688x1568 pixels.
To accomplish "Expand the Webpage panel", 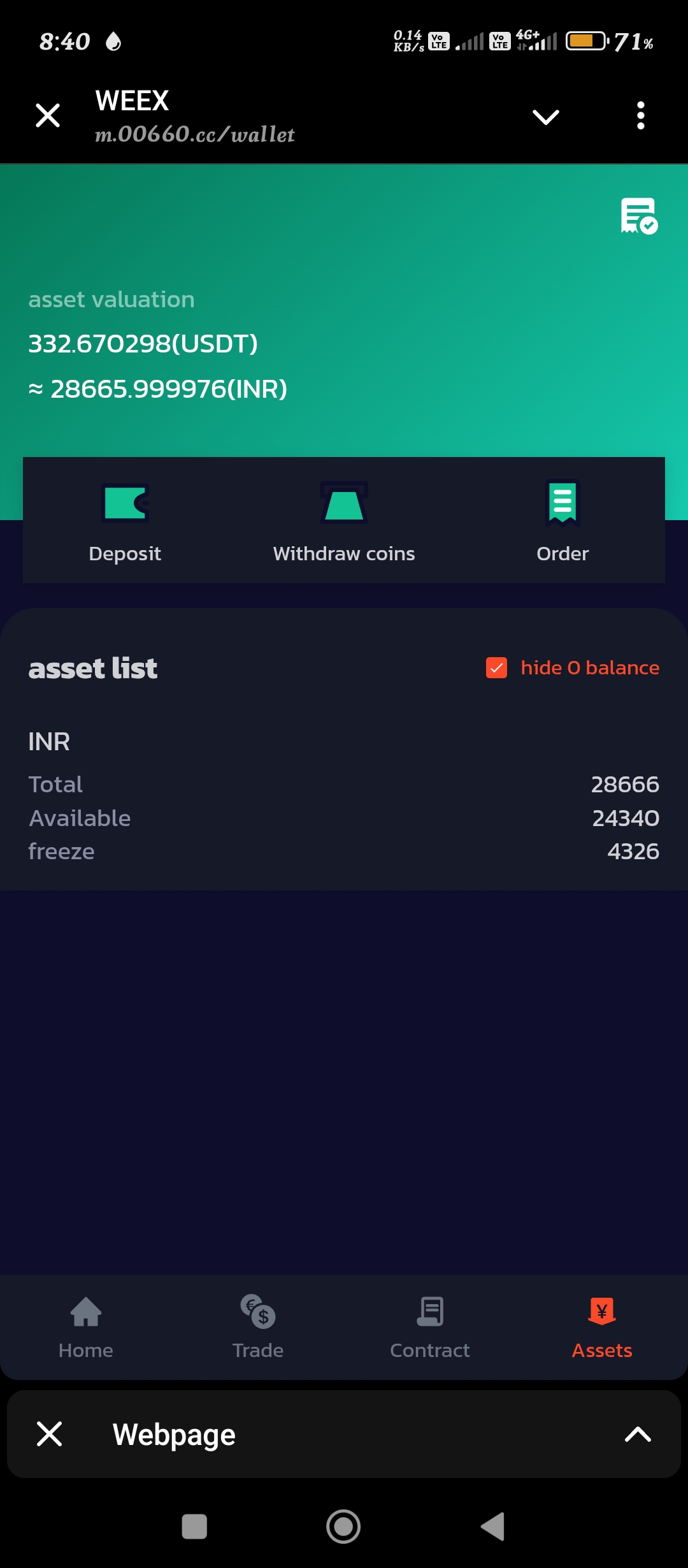I will [x=638, y=1434].
